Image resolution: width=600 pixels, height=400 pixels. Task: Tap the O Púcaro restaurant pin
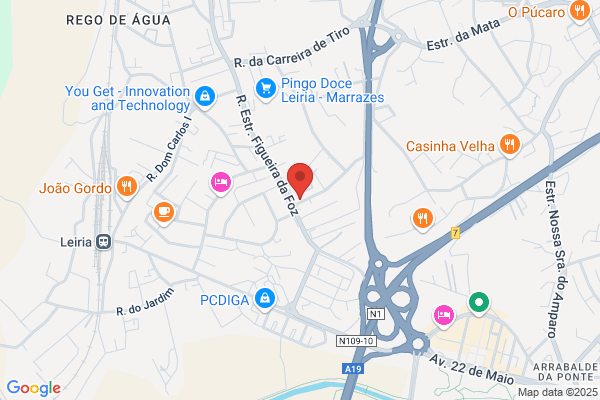[580, 12]
